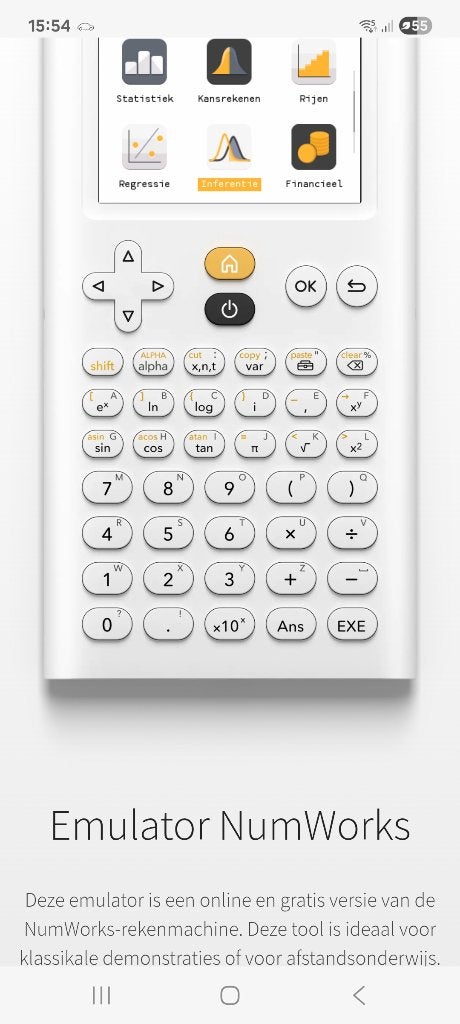Open the Statistiek app on the calculator screen

point(144,71)
